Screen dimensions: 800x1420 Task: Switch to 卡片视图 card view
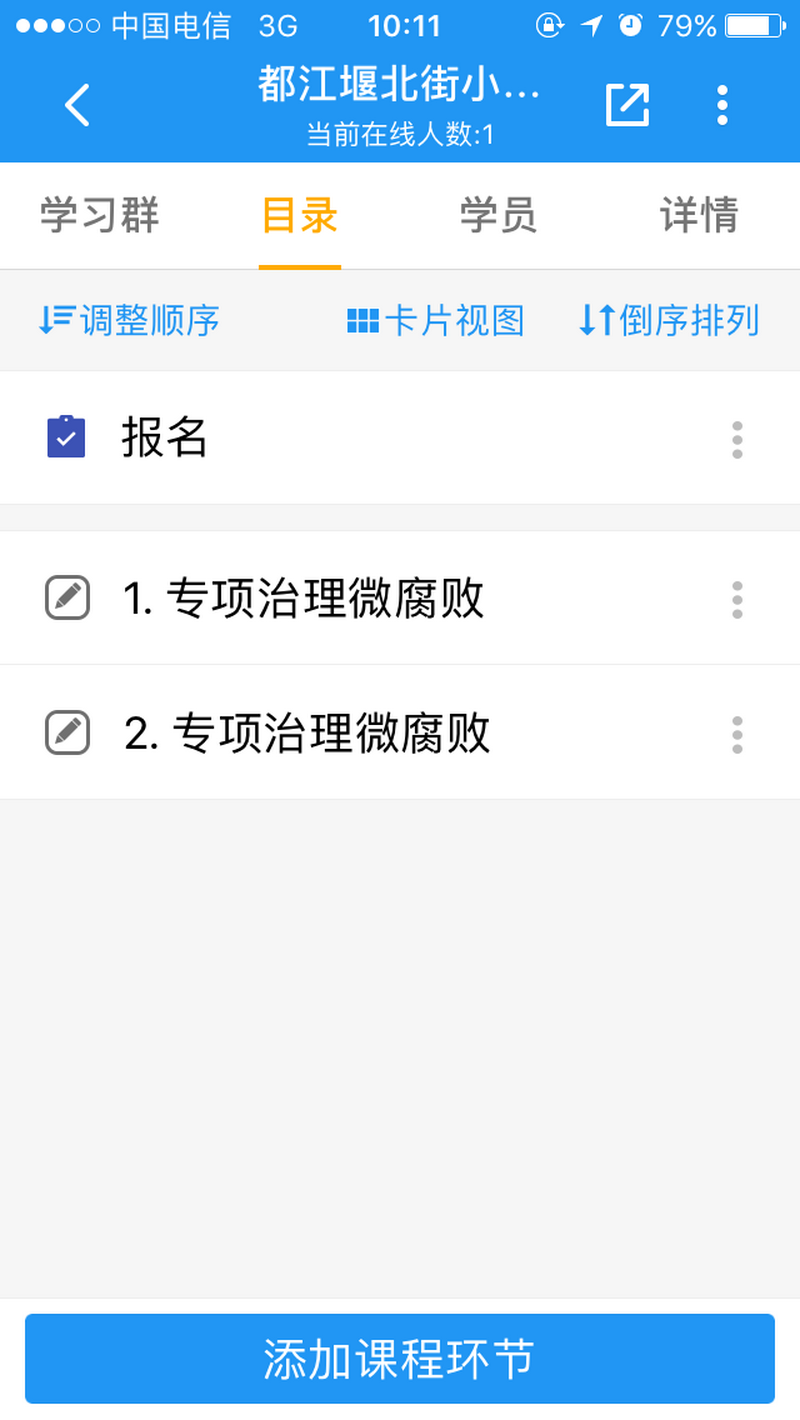coord(435,321)
